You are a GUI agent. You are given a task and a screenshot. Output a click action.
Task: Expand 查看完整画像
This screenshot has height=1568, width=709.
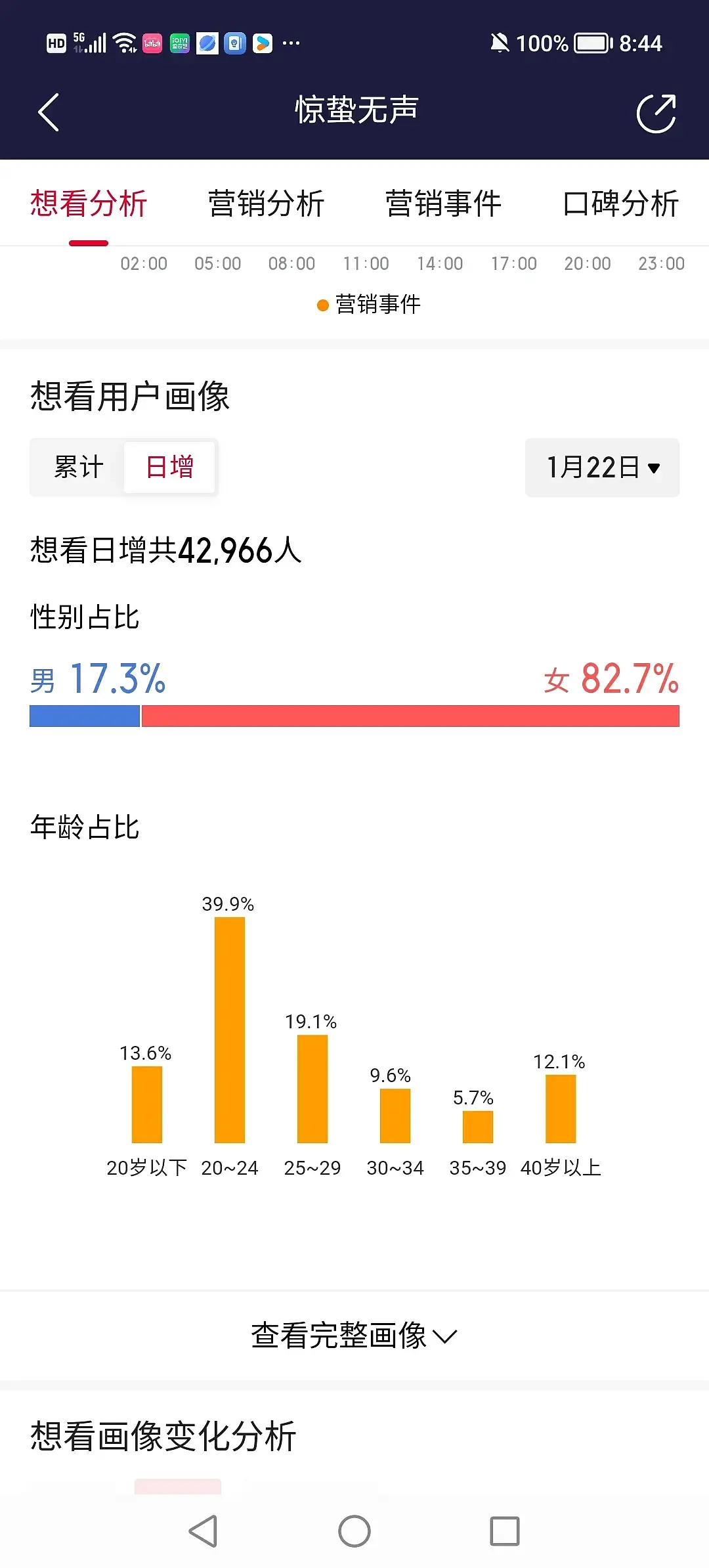pyautogui.click(x=354, y=1336)
